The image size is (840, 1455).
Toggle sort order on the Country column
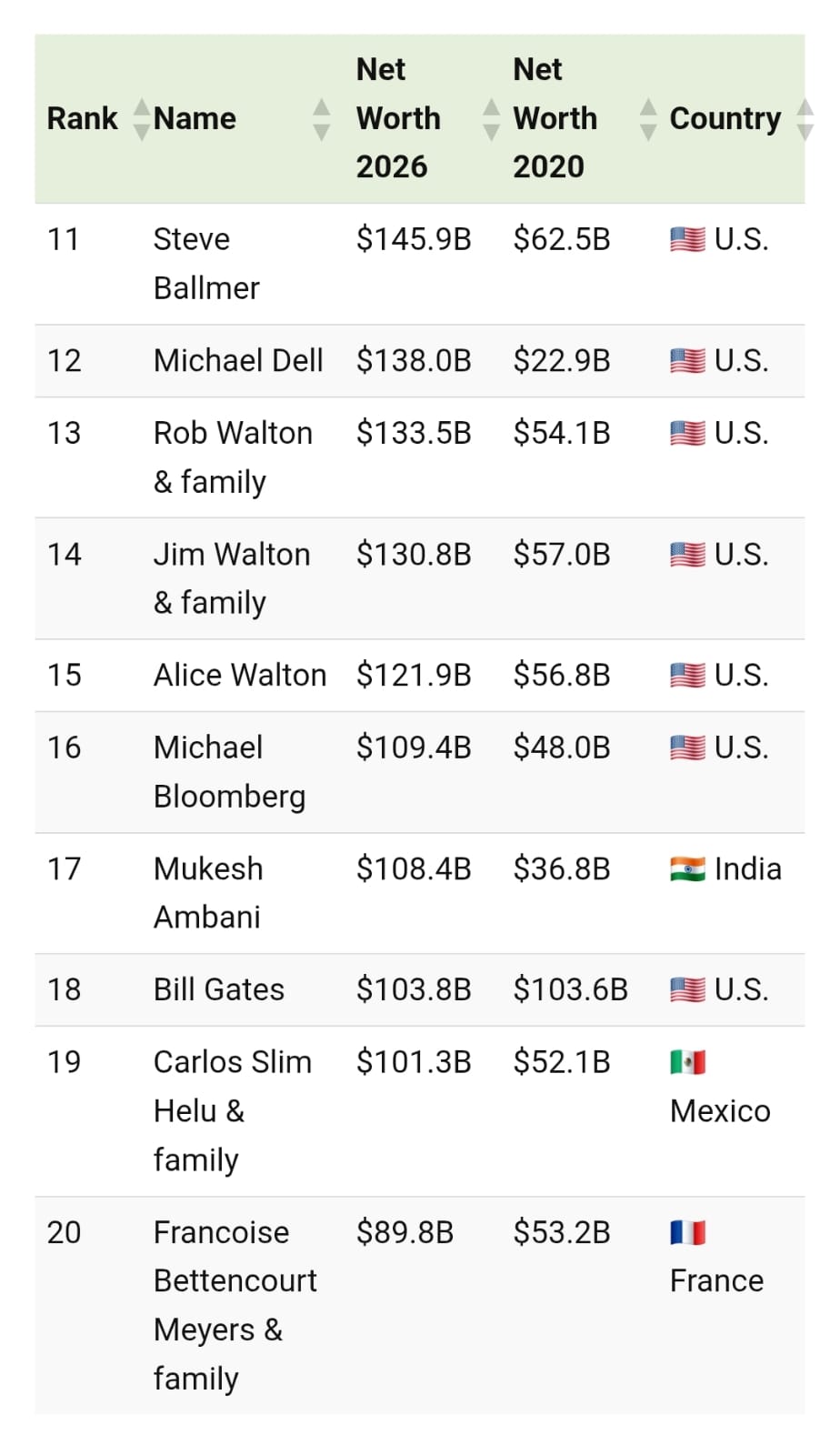805,118
